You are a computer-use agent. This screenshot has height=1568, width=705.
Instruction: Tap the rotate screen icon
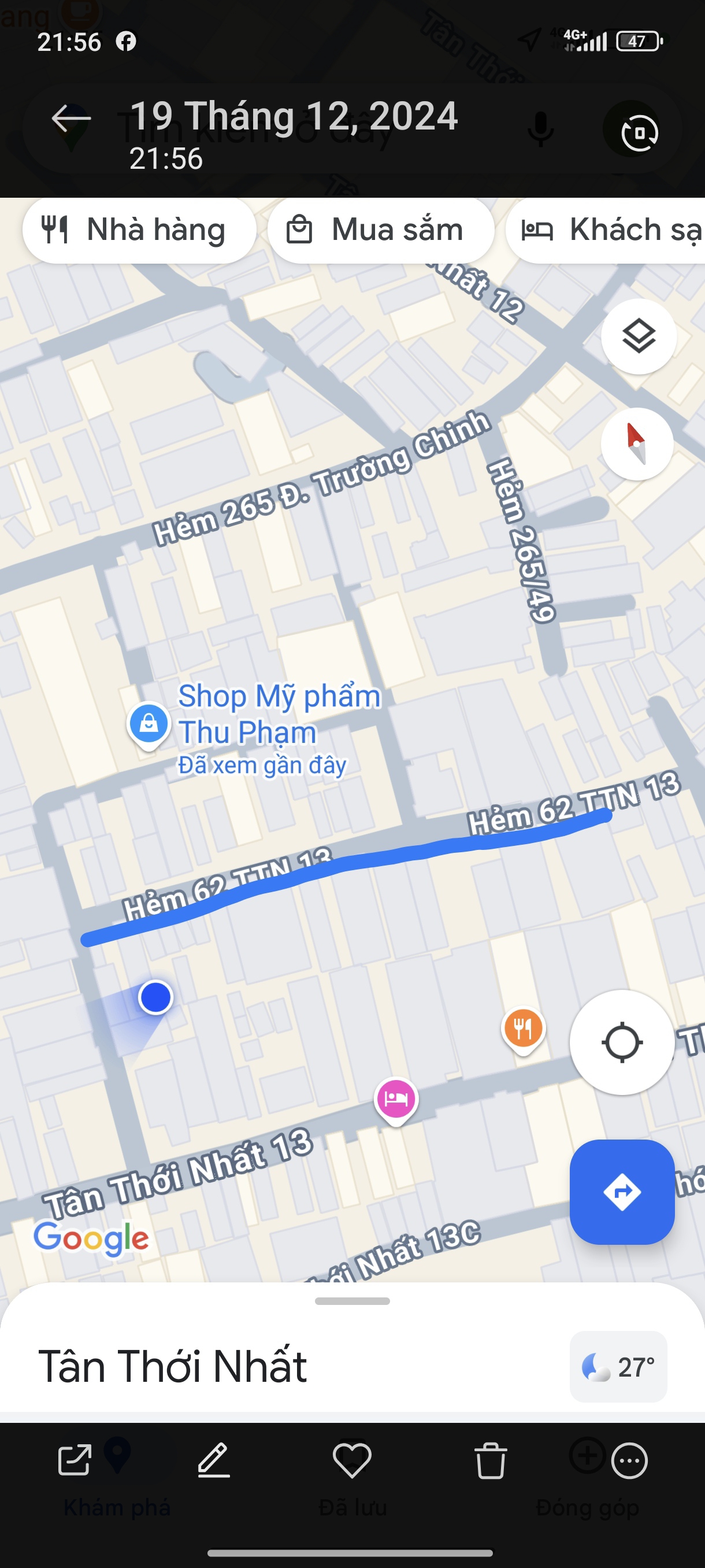(x=638, y=132)
